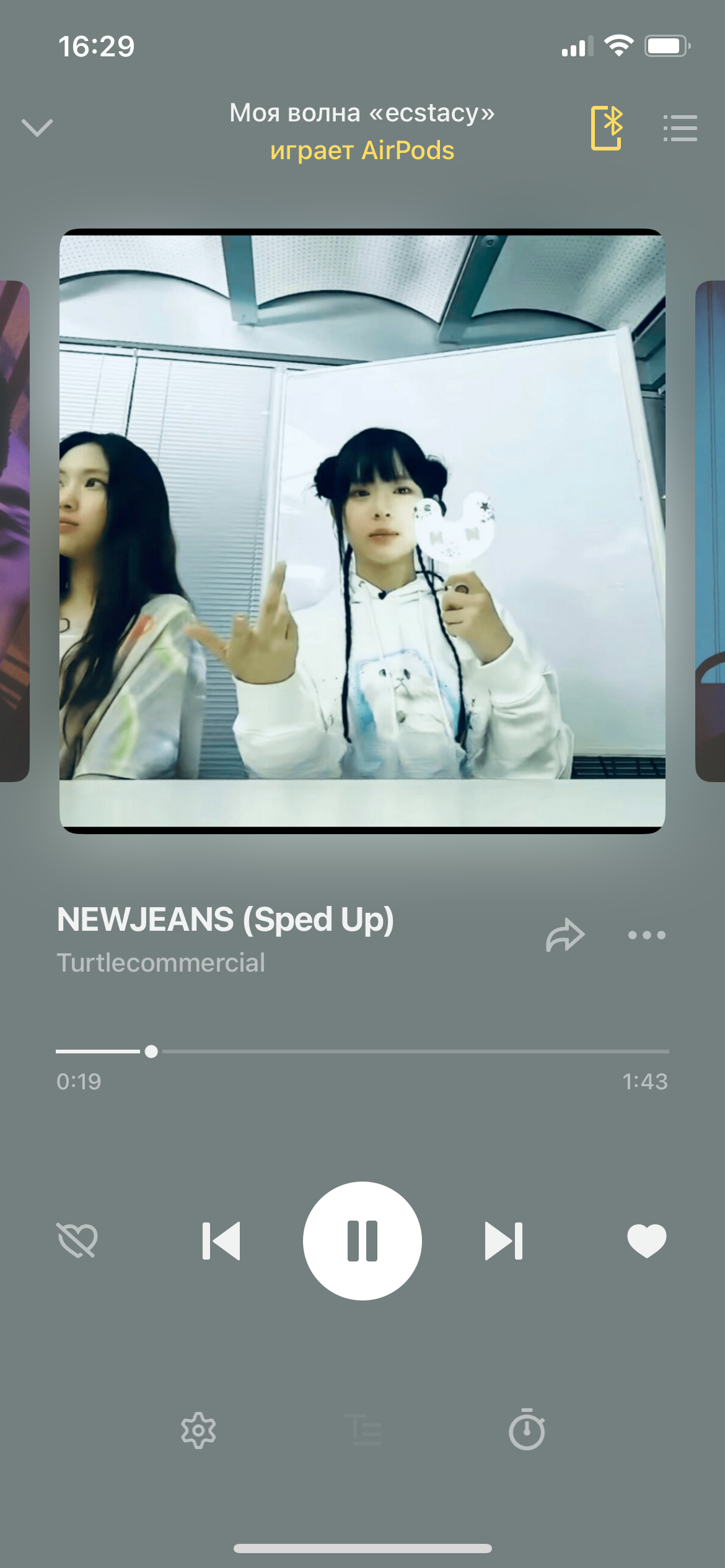Toggle the like heart for this track
725x1568 pixels.
pyautogui.click(x=646, y=1241)
